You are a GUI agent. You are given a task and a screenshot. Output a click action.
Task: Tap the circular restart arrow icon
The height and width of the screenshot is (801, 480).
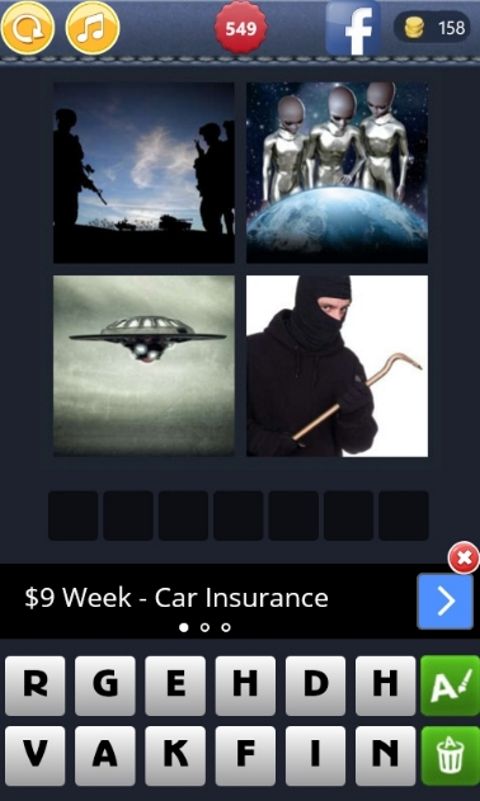(x=28, y=28)
